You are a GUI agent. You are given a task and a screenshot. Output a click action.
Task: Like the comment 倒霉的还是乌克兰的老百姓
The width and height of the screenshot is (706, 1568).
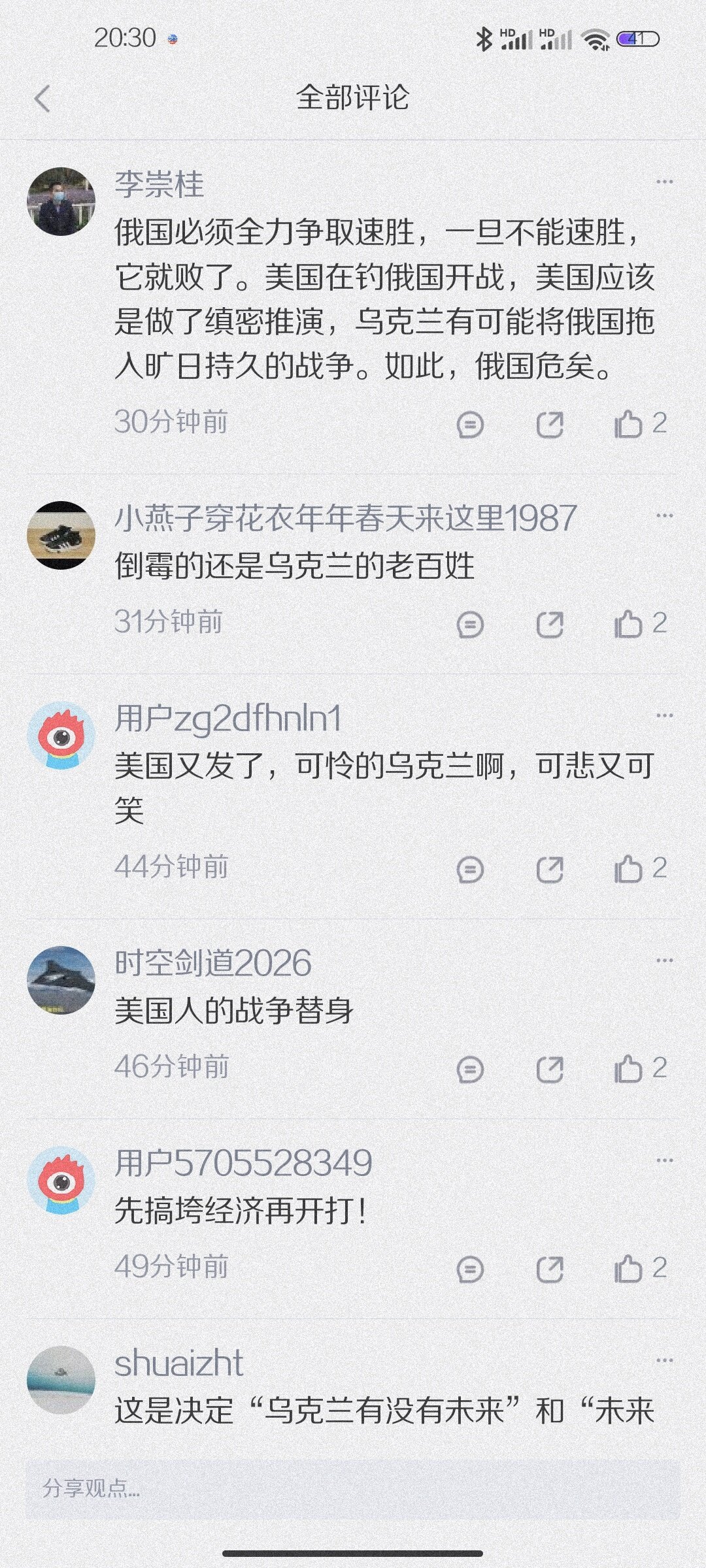(628, 624)
